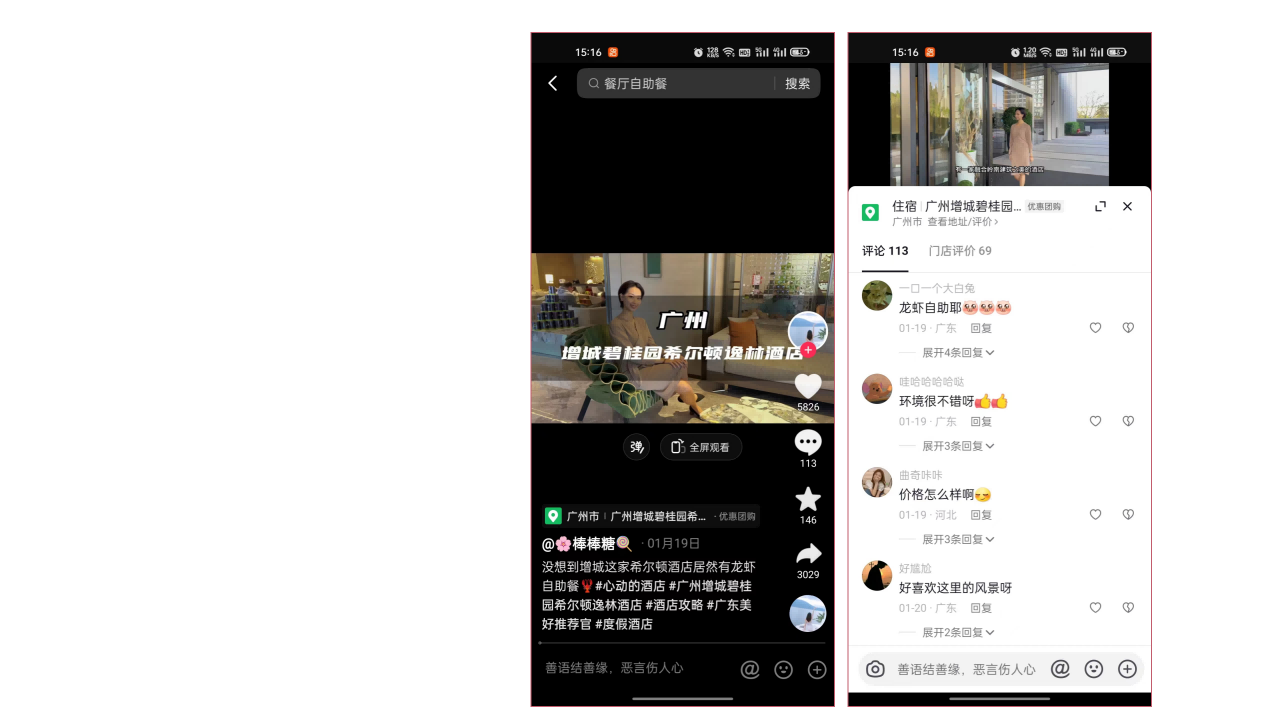This screenshot has height=720, width=1280.
Task: Open 查看地址/评价 link
Action: (x=962, y=222)
